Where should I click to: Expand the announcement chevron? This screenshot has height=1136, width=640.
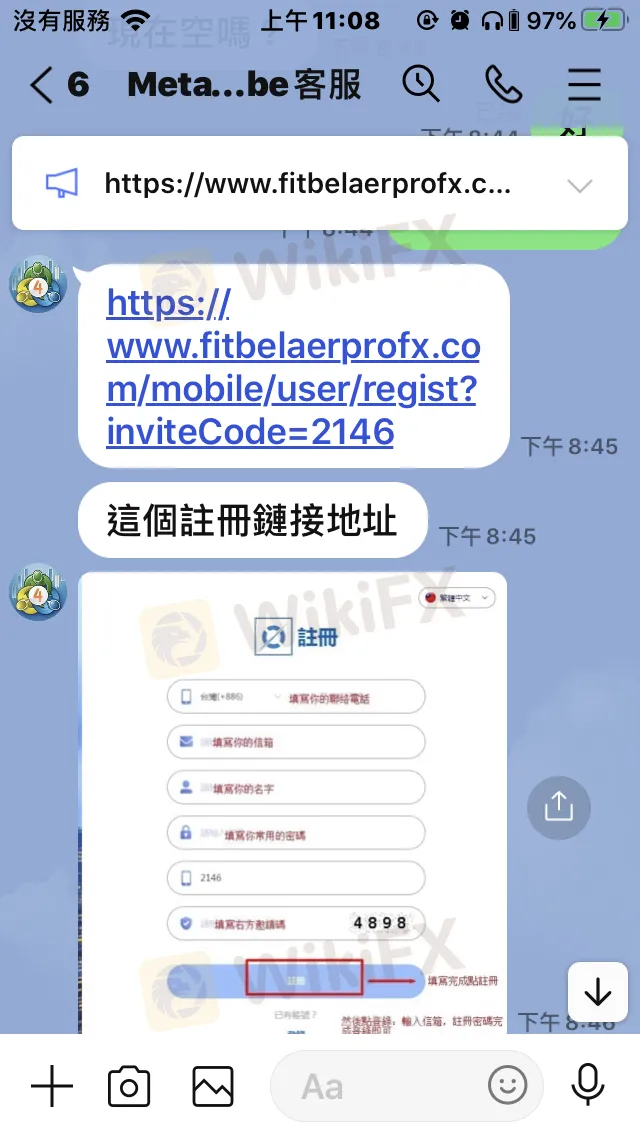[x=580, y=185]
